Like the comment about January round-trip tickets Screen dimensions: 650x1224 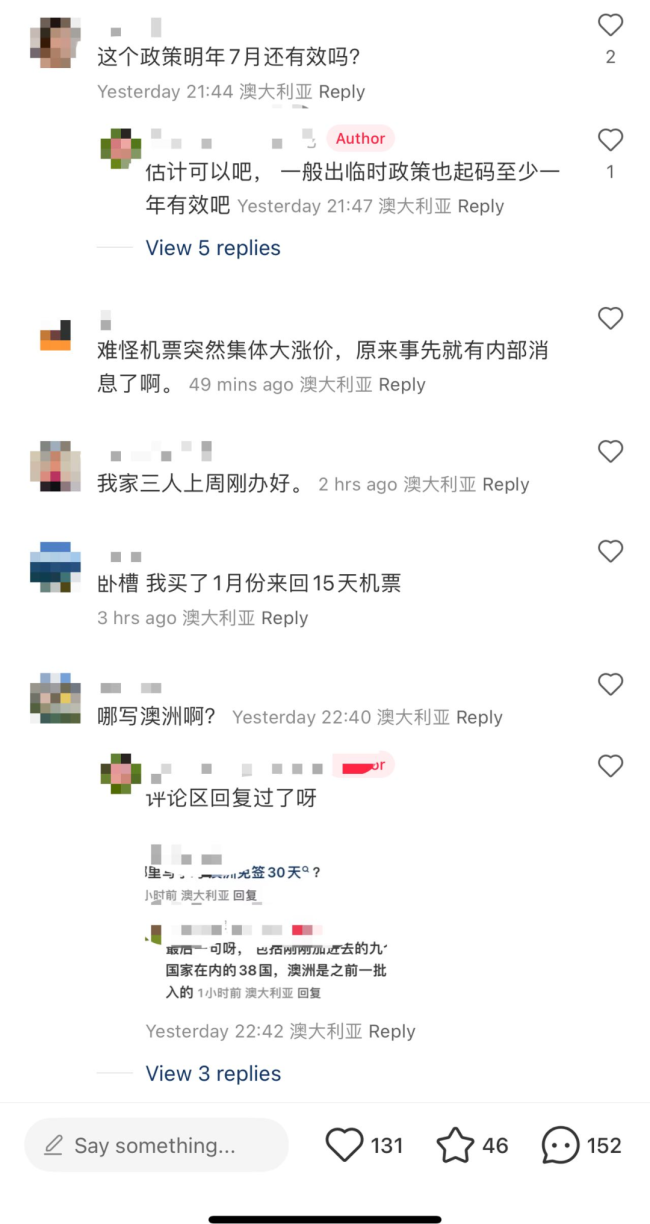pos(610,551)
